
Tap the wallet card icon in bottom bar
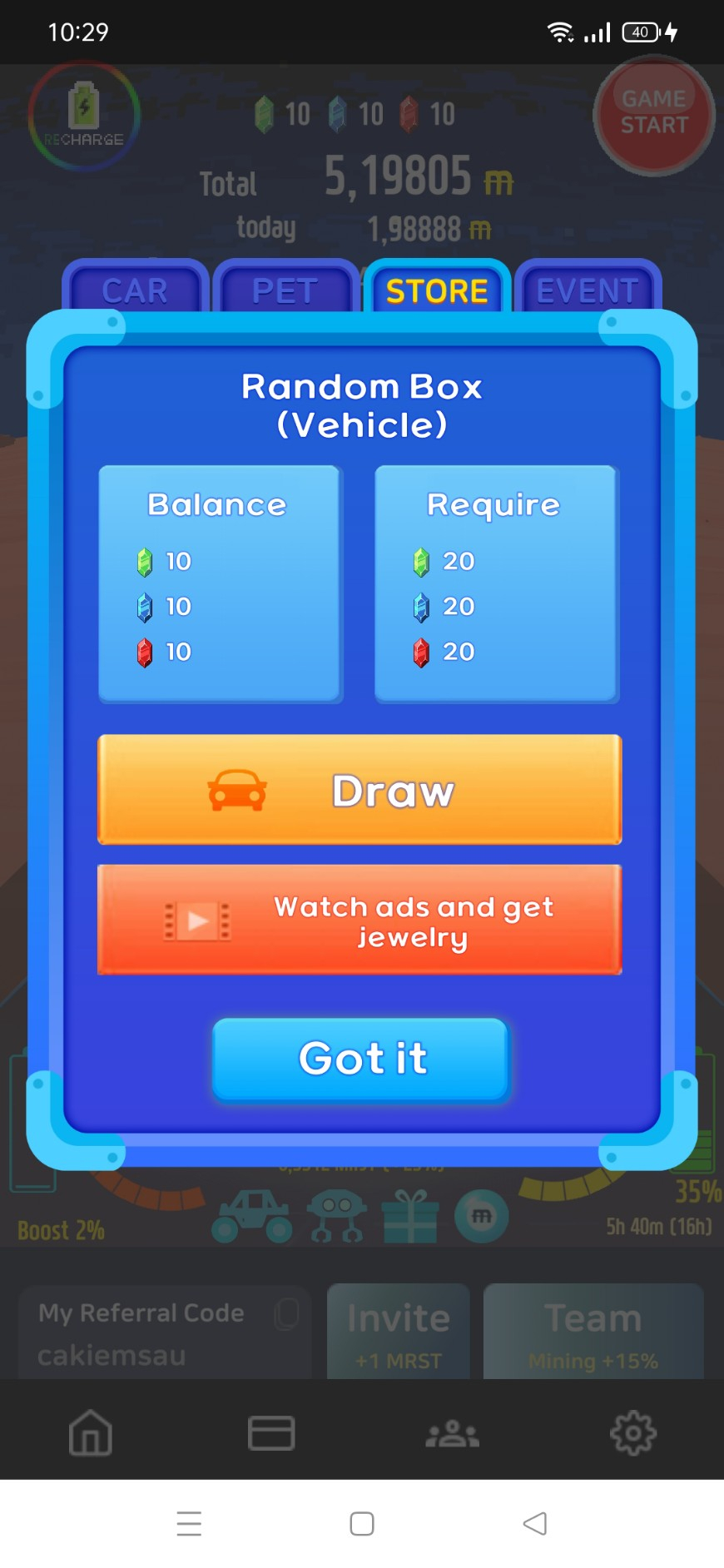point(270,1433)
